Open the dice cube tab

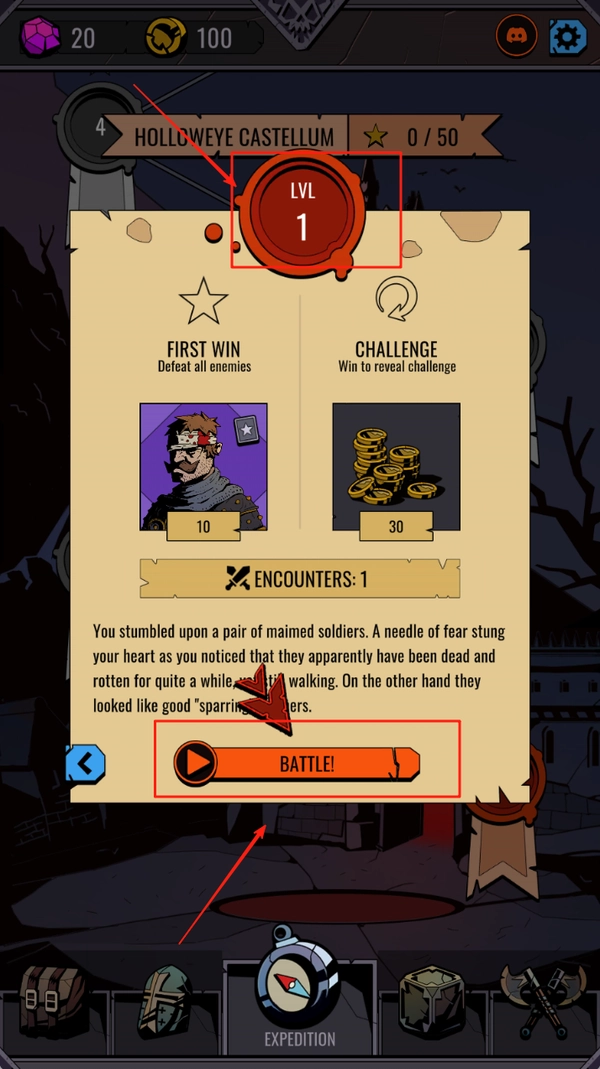tap(433, 1005)
